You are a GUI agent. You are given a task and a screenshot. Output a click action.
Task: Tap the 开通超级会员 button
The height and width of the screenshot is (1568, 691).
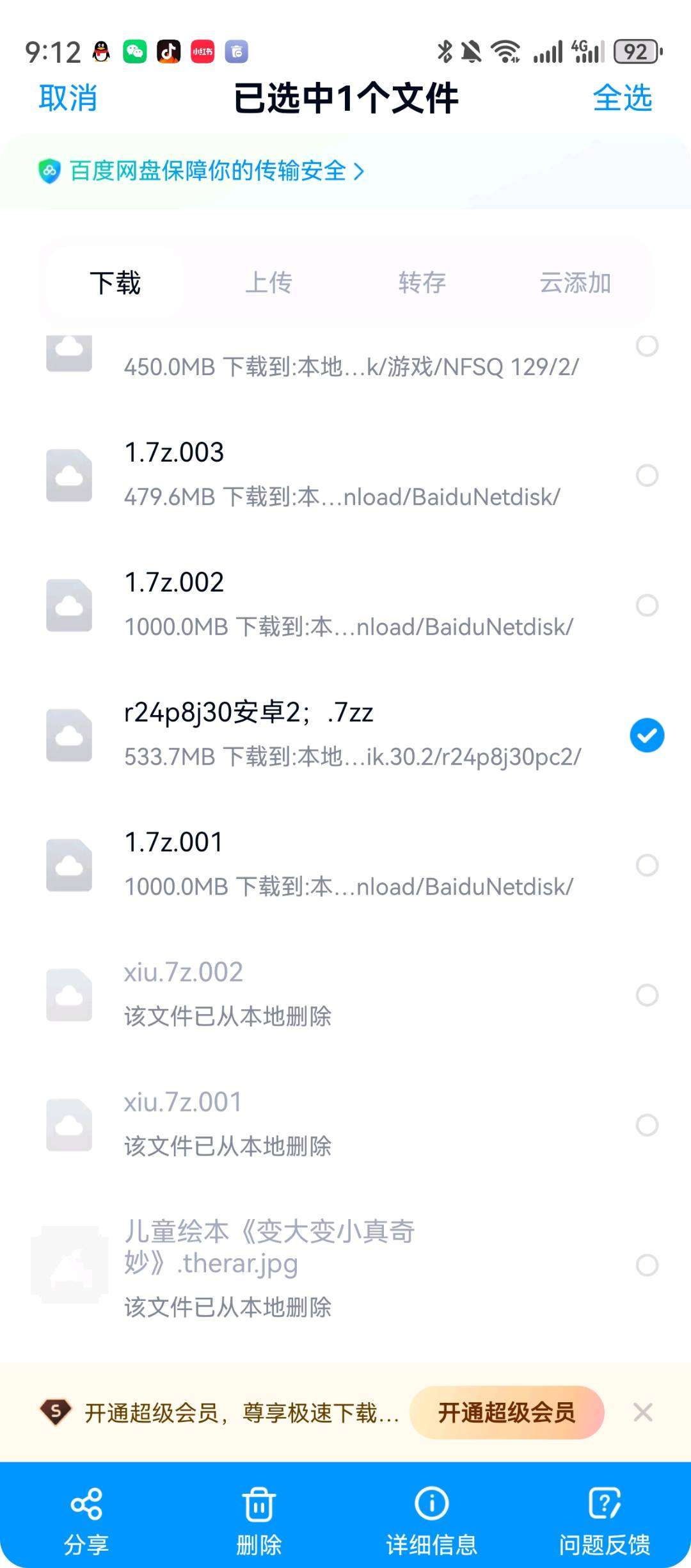pyautogui.click(x=506, y=1412)
